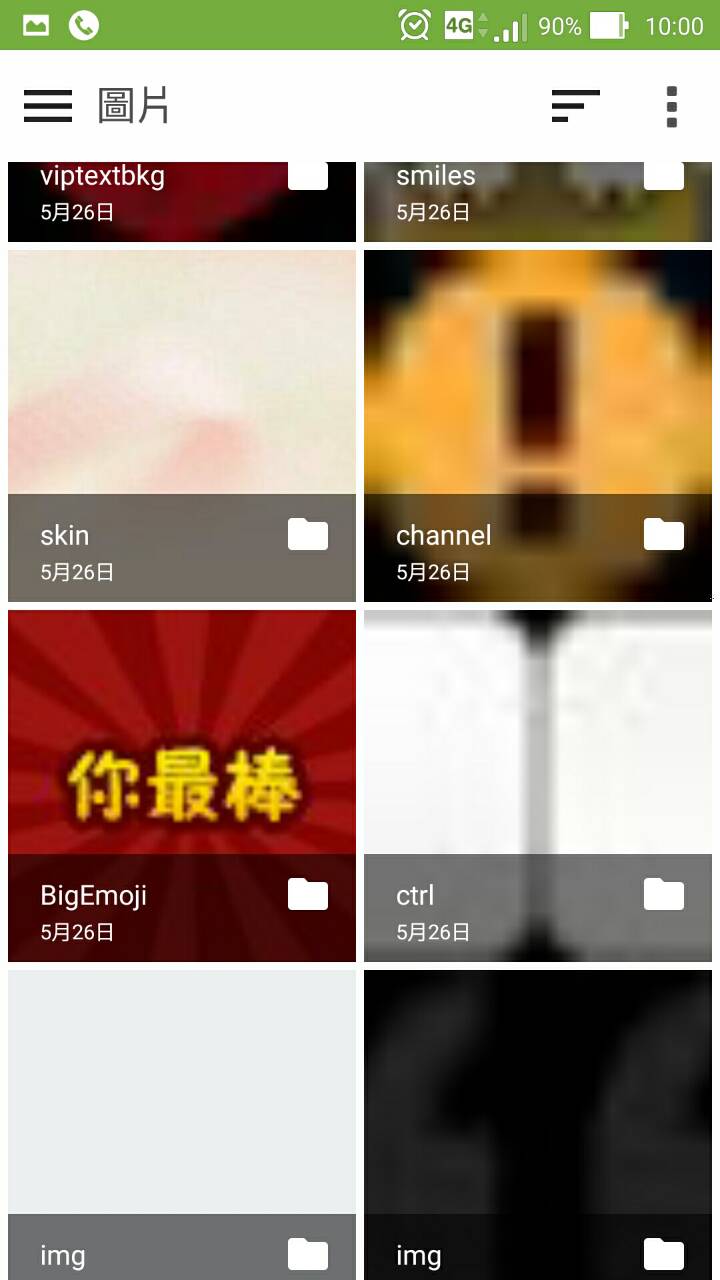Screen dimensions: 720x1280
Task: Open the BigEmoji folder
Action: 182,785
